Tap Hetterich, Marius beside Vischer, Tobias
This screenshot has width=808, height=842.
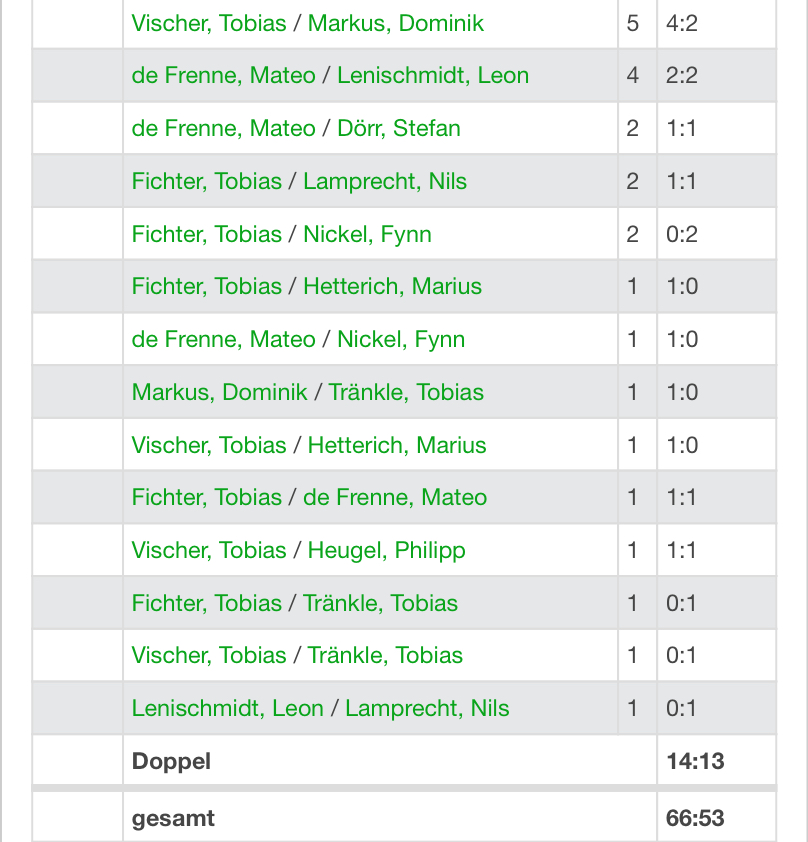click(x=397, y=445)
